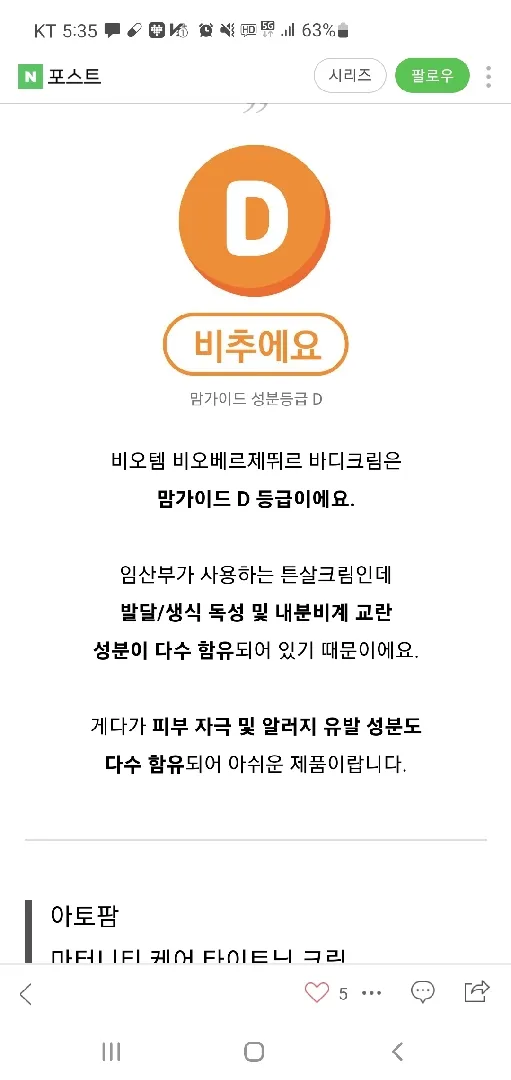Open more options next to the like count
Screen dimensions: 511x1080
(x=371, y=993)
